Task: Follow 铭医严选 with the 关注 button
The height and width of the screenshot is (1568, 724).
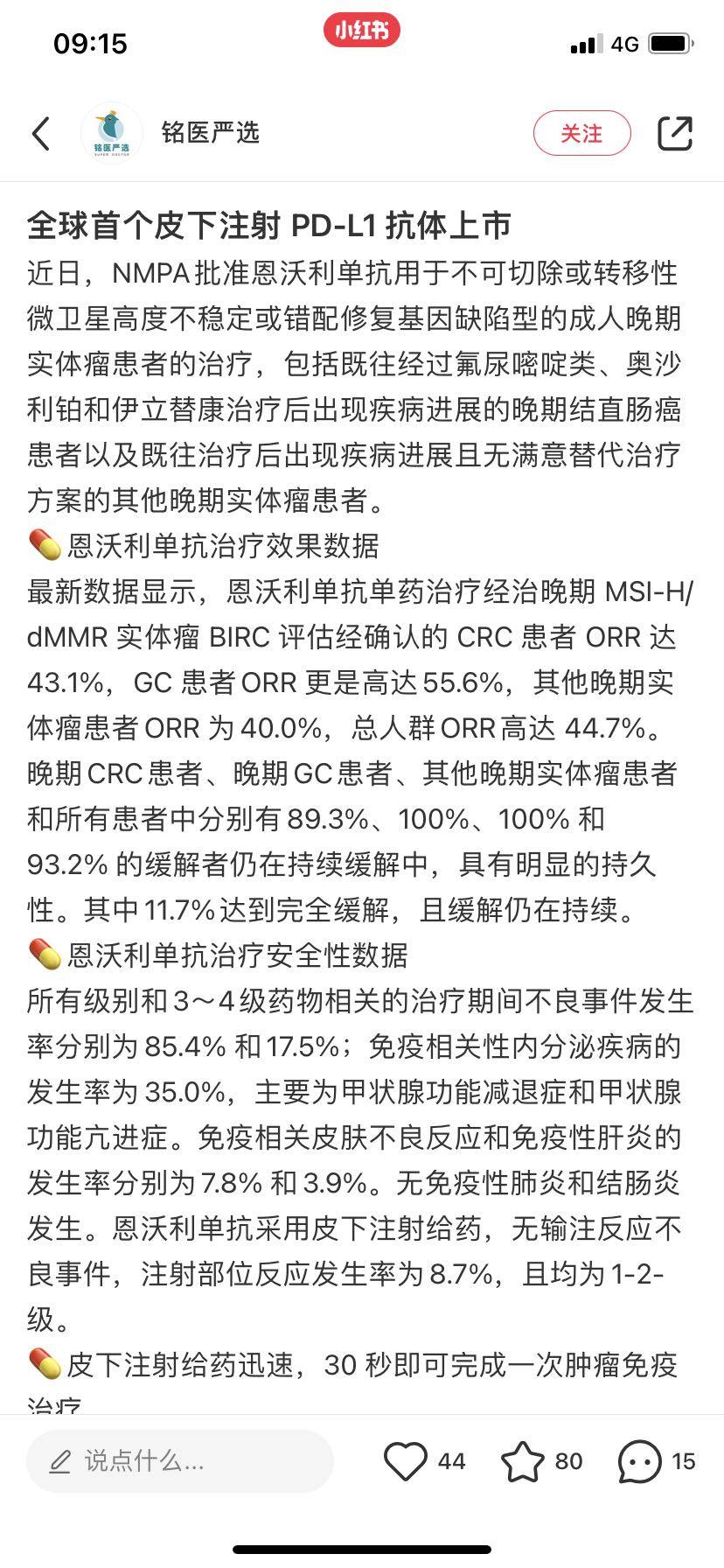Action: [581, 134]
